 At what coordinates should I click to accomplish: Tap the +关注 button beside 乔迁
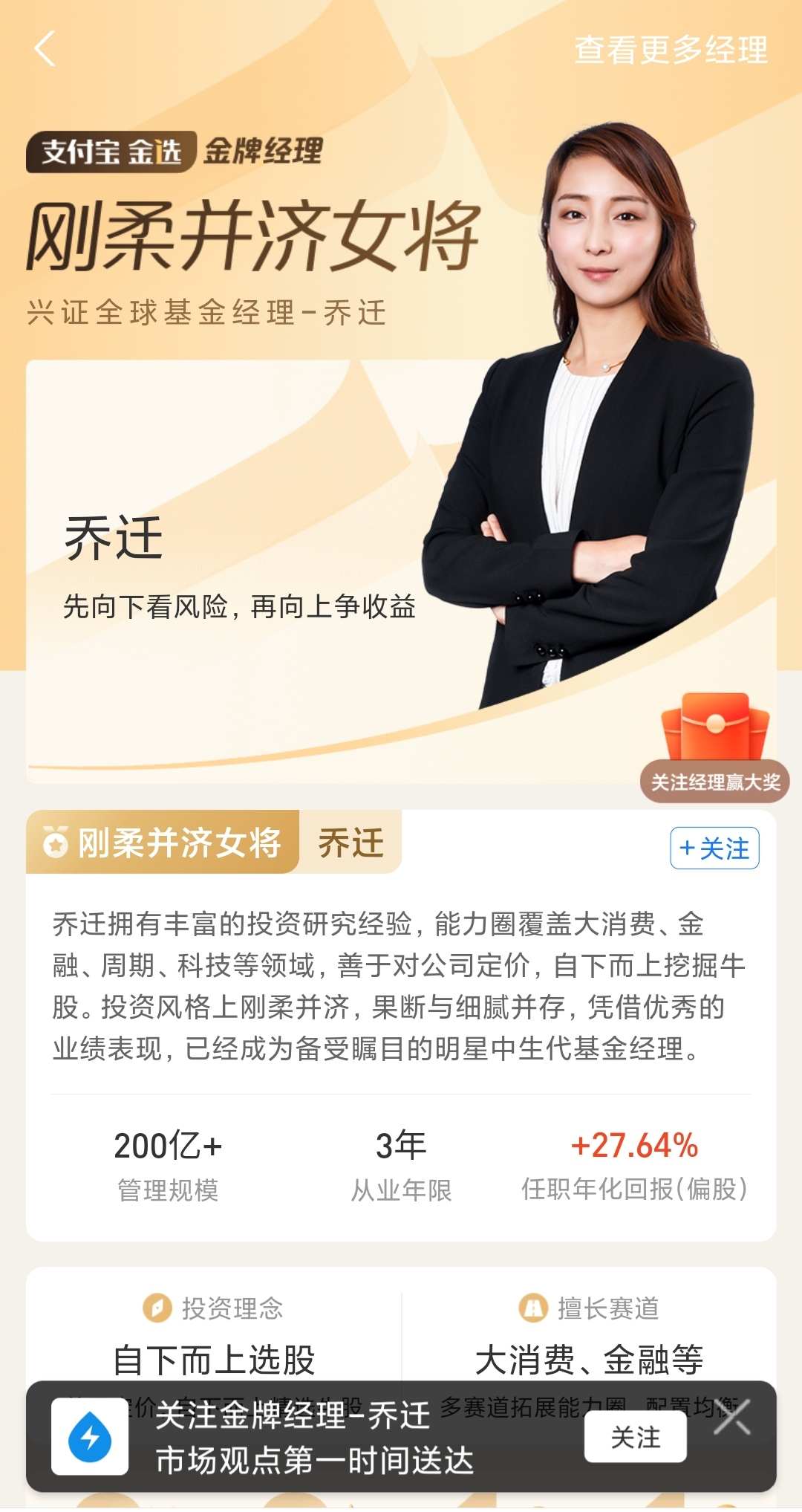pos(714,848)
